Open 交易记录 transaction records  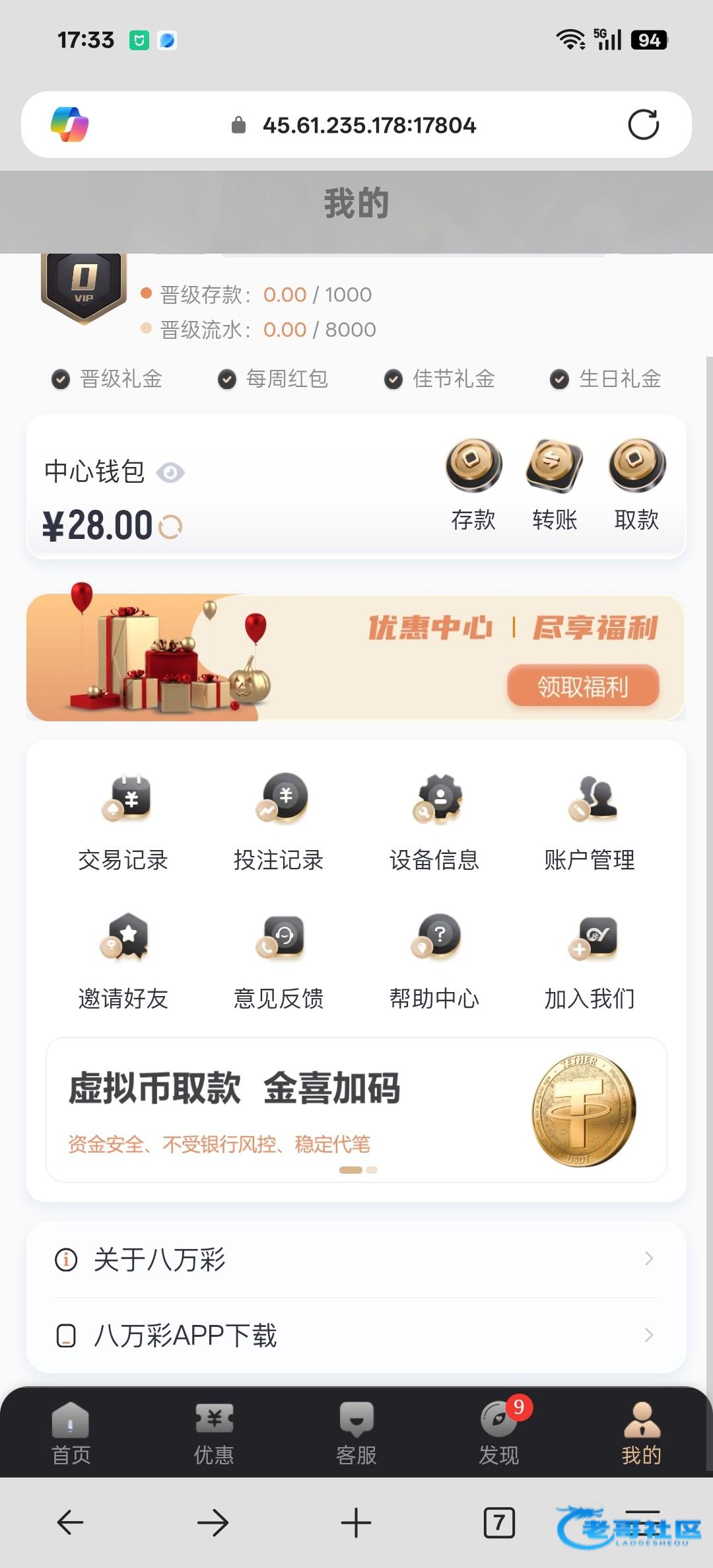click(x=123, y=821)
